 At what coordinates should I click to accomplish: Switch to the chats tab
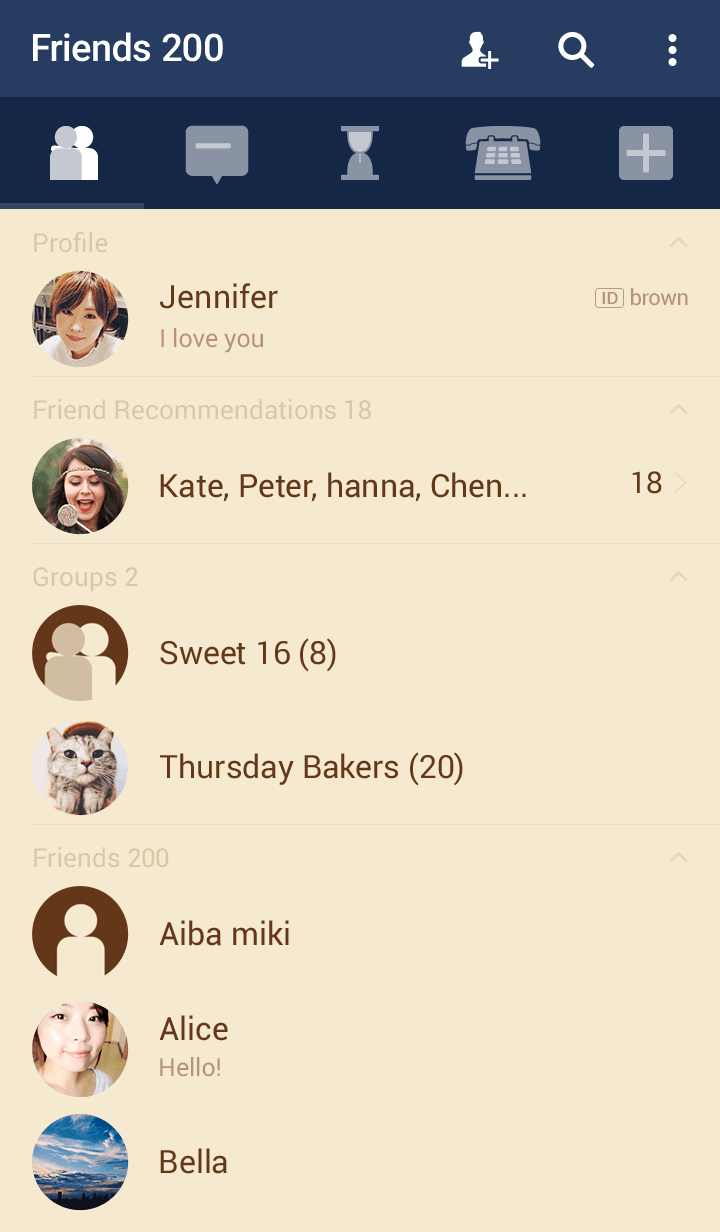click(216, 153)
